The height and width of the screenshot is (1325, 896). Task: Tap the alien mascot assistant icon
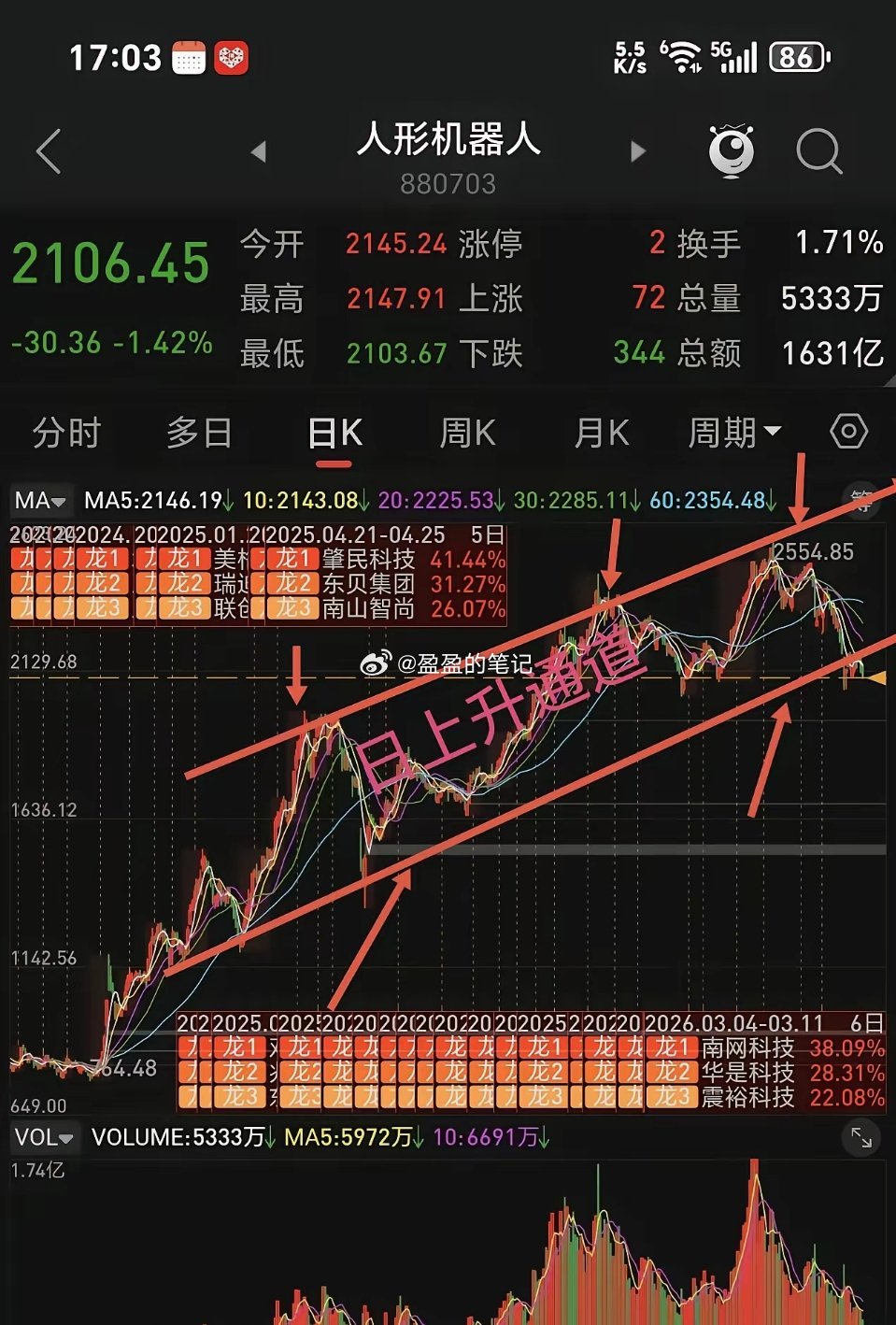click(x=732, y=150)
